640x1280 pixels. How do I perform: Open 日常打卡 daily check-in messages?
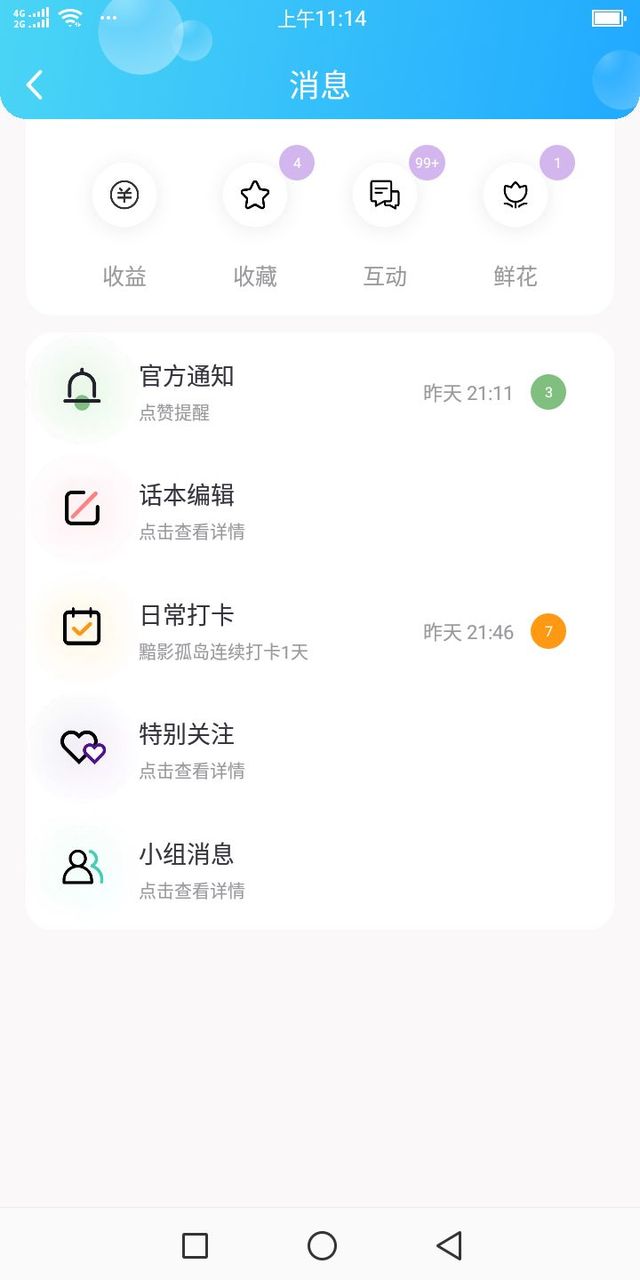coord(320,631)
